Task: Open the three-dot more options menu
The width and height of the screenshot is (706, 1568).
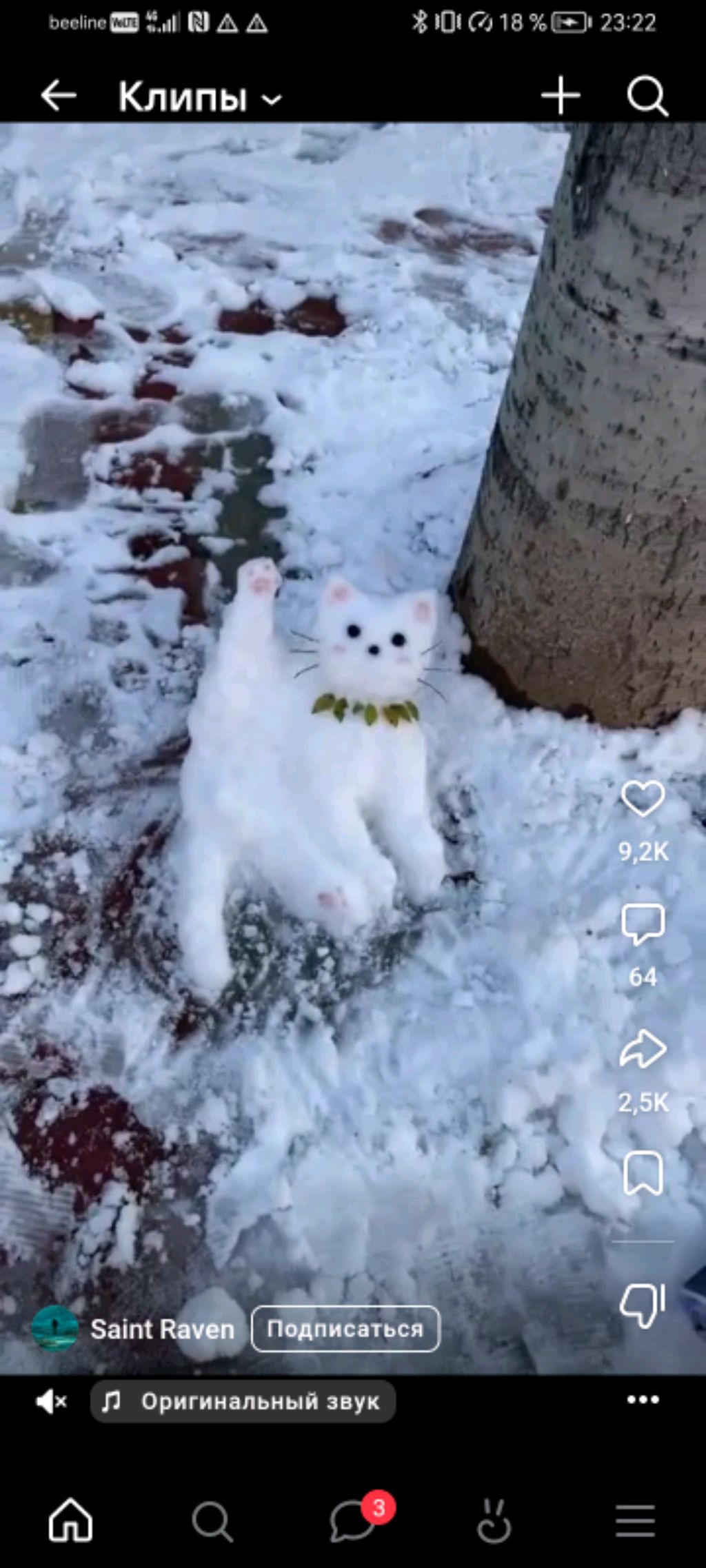Action: point(643,1400)
